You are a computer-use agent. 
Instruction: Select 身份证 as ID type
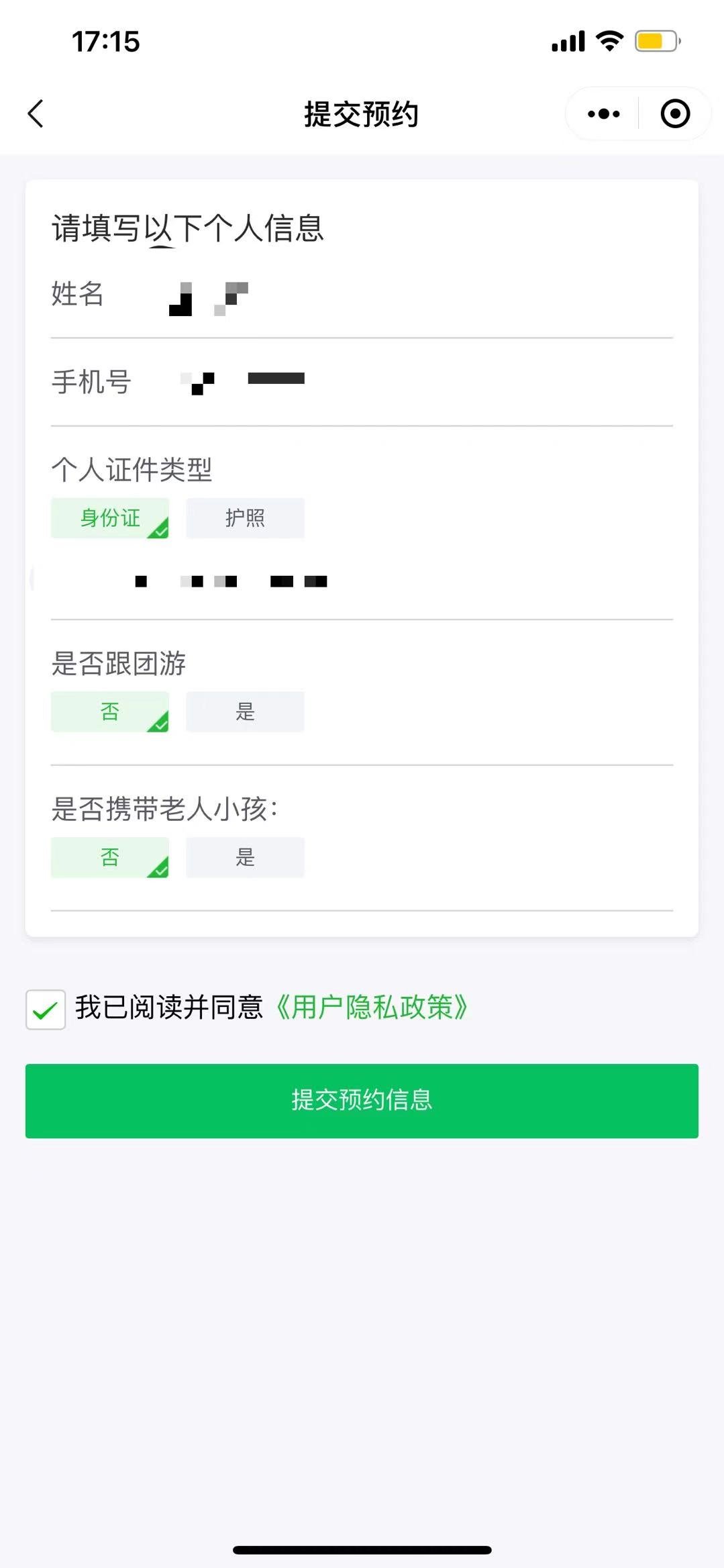coord(110,518)
